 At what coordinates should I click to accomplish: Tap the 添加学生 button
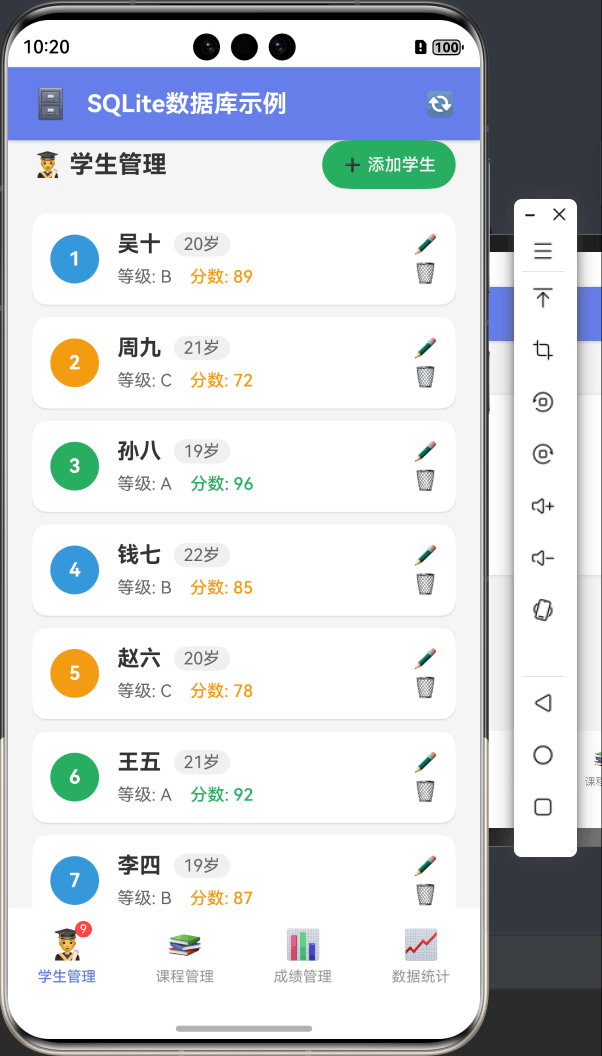pyautogui.click(x=389, y=165)
